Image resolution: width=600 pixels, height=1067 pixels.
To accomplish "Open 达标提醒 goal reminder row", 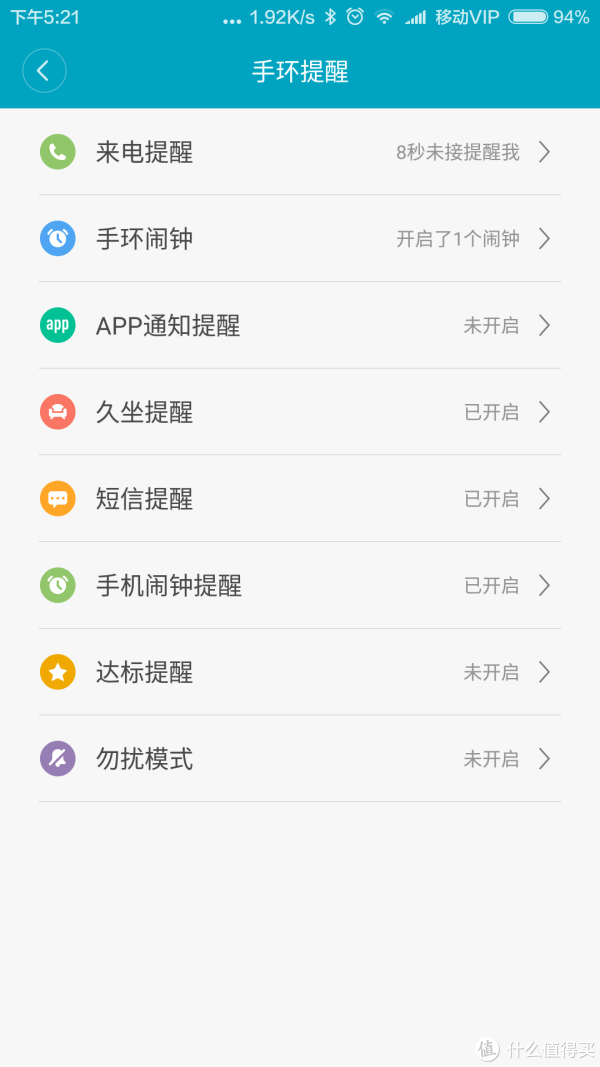I will 300,672.
